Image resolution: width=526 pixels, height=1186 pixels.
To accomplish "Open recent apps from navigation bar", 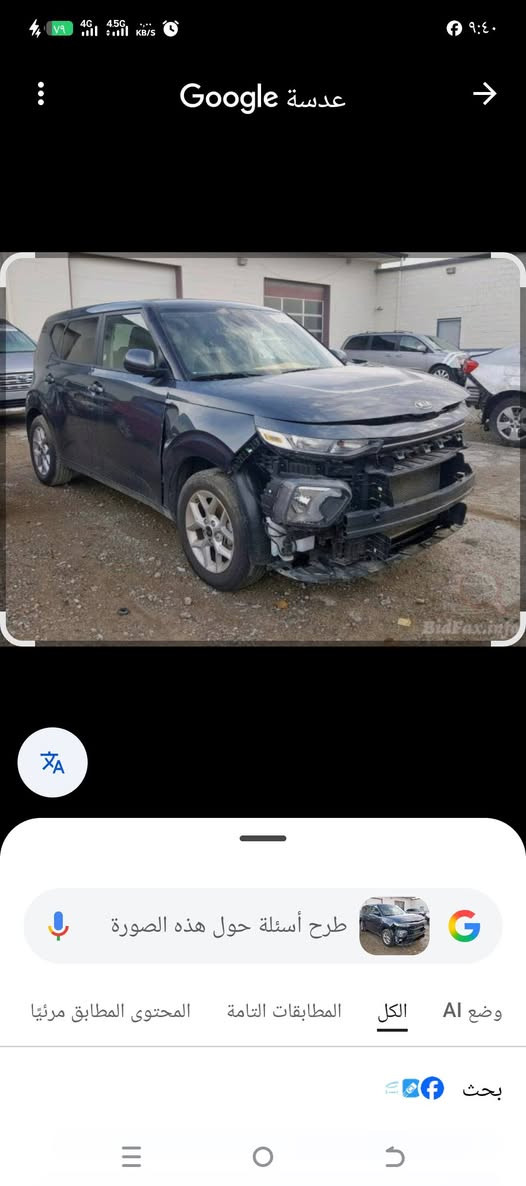I will click(x=132, y=1157).
